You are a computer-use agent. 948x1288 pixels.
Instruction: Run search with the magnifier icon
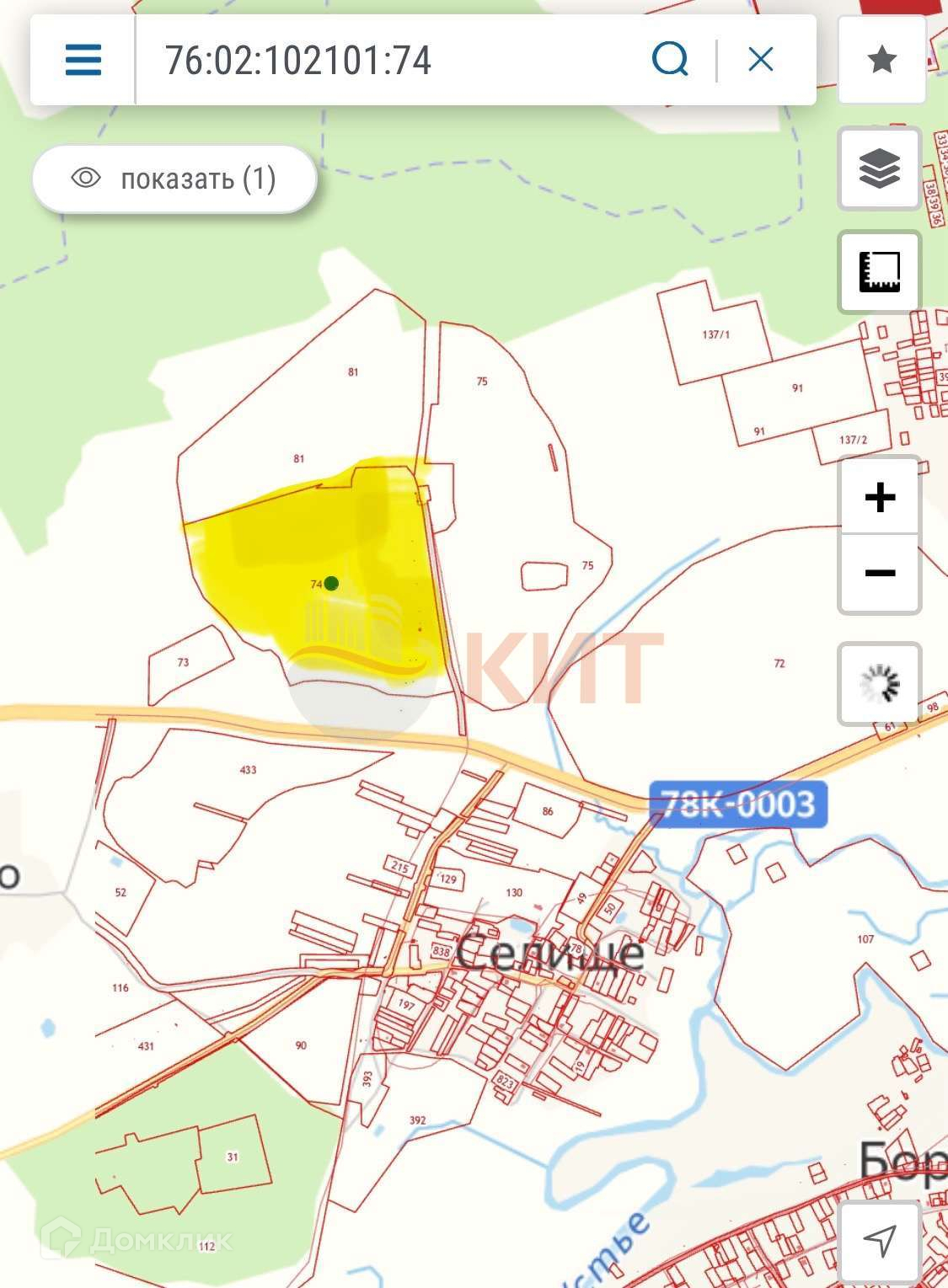670,60
